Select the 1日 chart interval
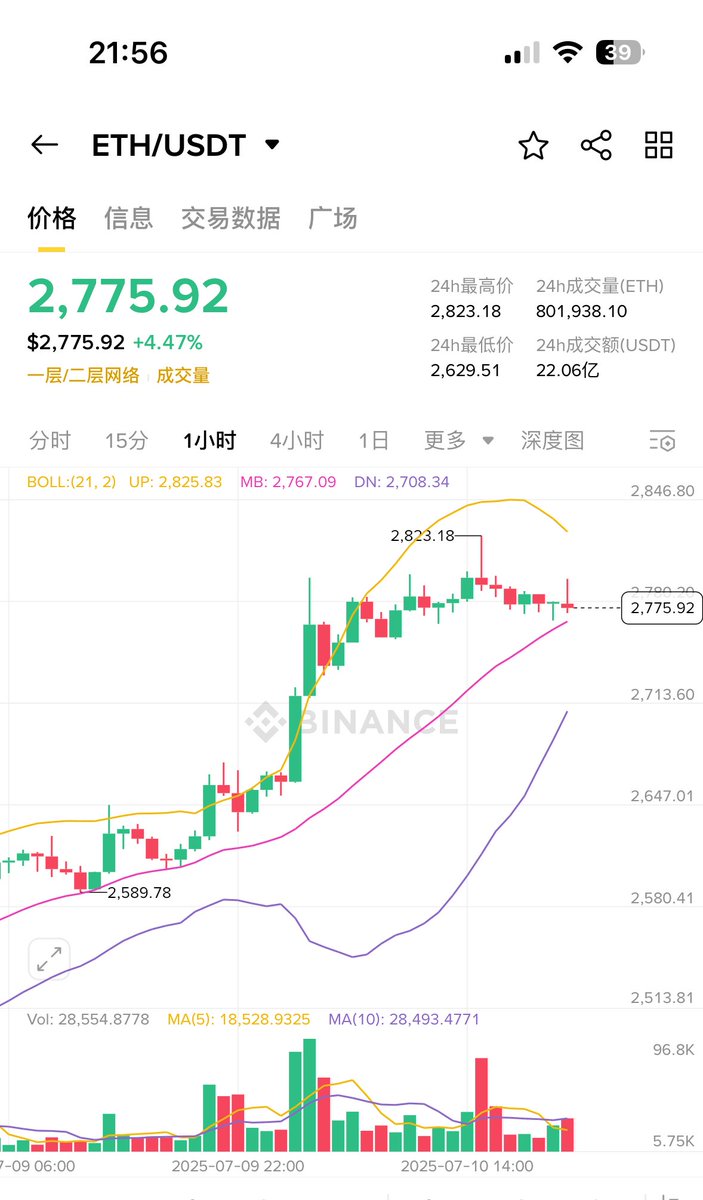703x1200 pixels. click(x=374, y=440)
